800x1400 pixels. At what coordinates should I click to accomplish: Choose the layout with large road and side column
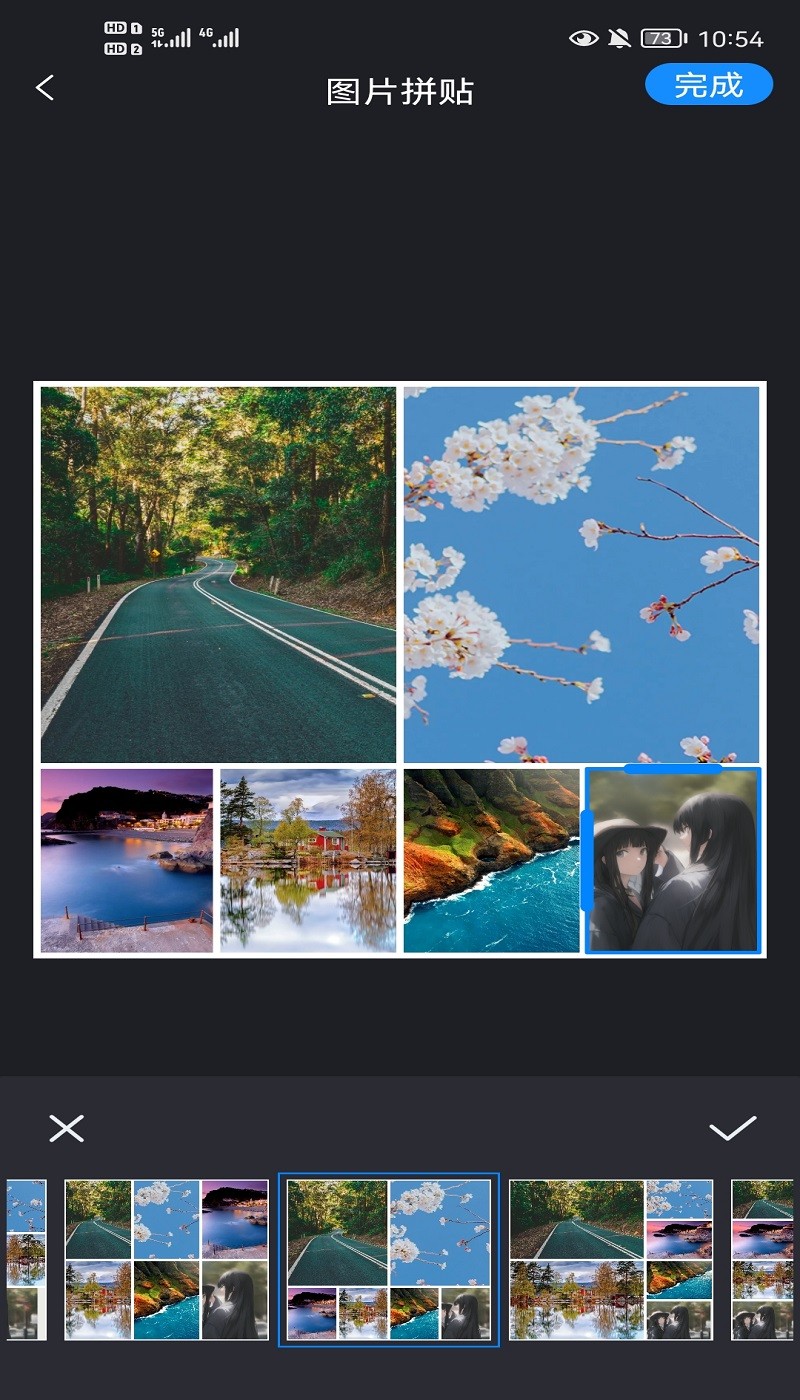[x=610, y=1259]
